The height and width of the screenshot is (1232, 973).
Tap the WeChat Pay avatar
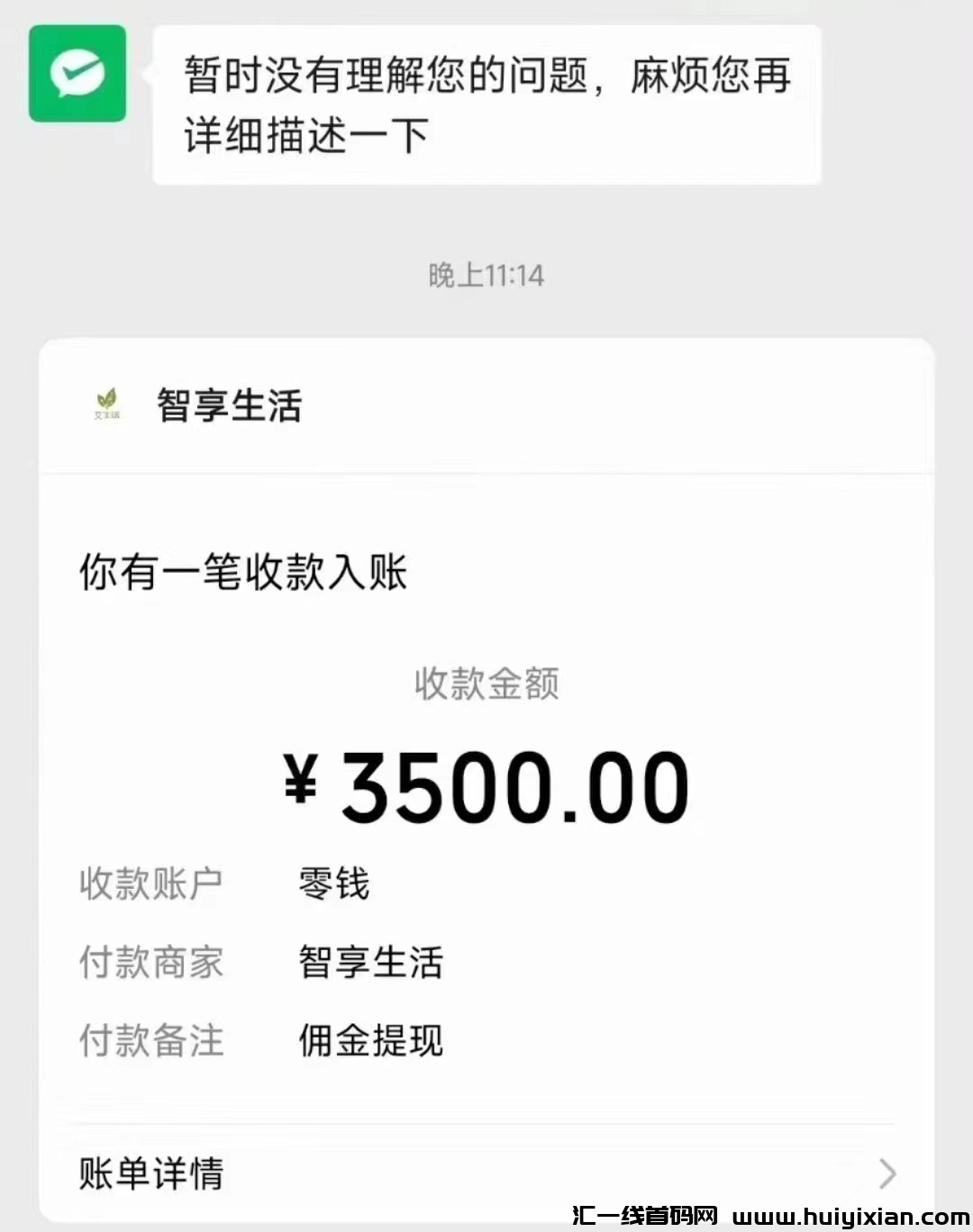click(x=77, y=74)
